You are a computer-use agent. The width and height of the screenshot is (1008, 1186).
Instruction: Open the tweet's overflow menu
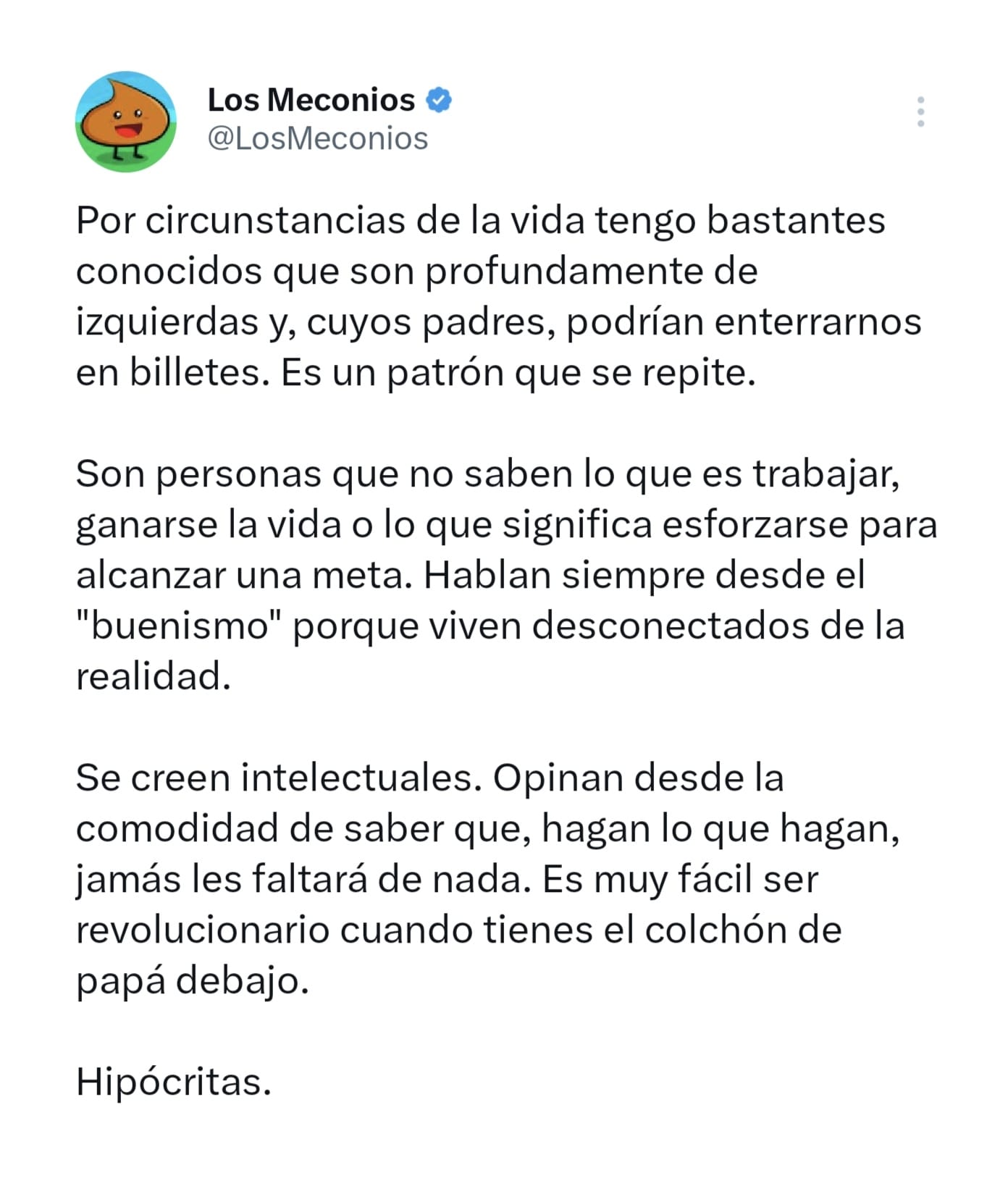tap(920, 112)
